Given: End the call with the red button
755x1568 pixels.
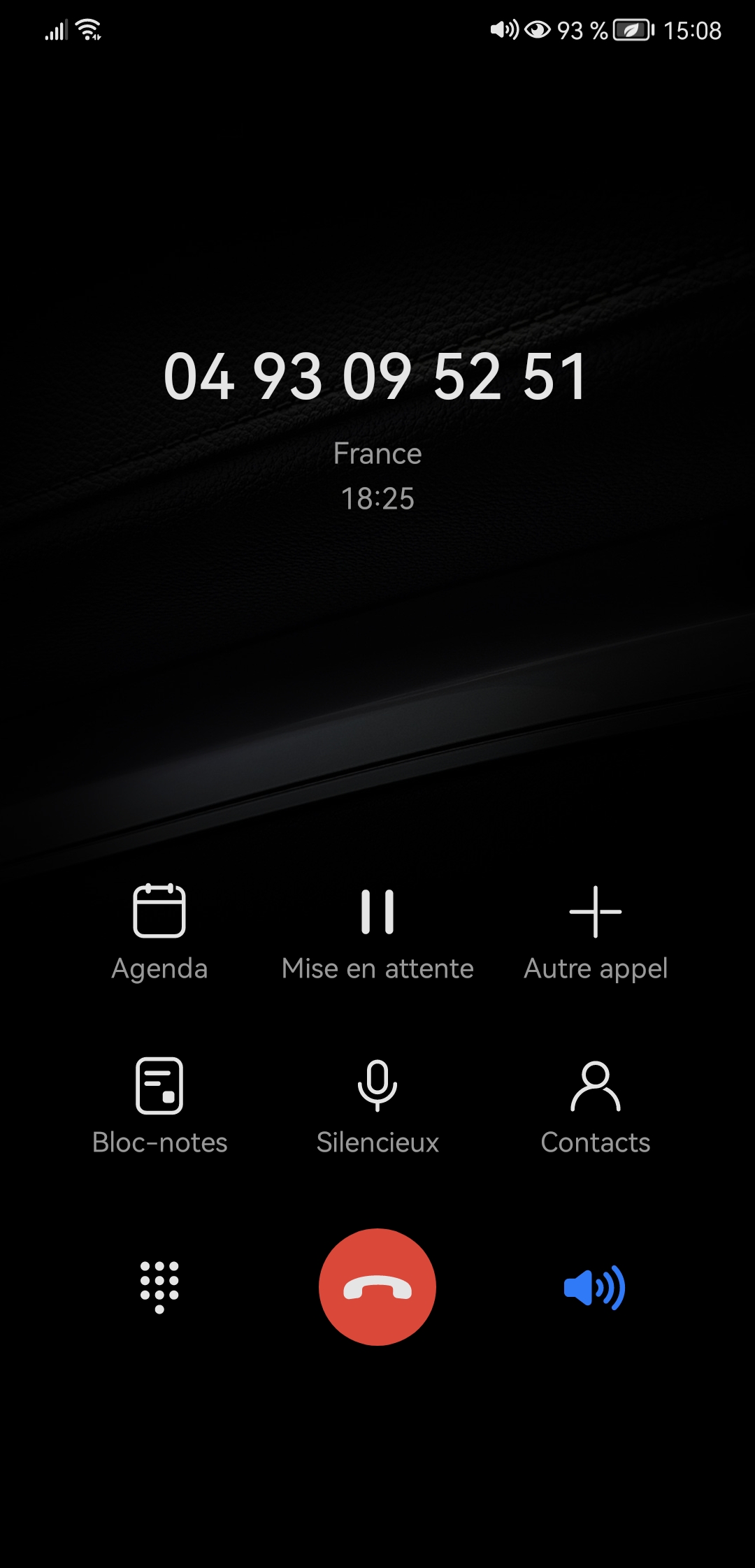Looking at the screenshot, I should [x=377, y=1286].
